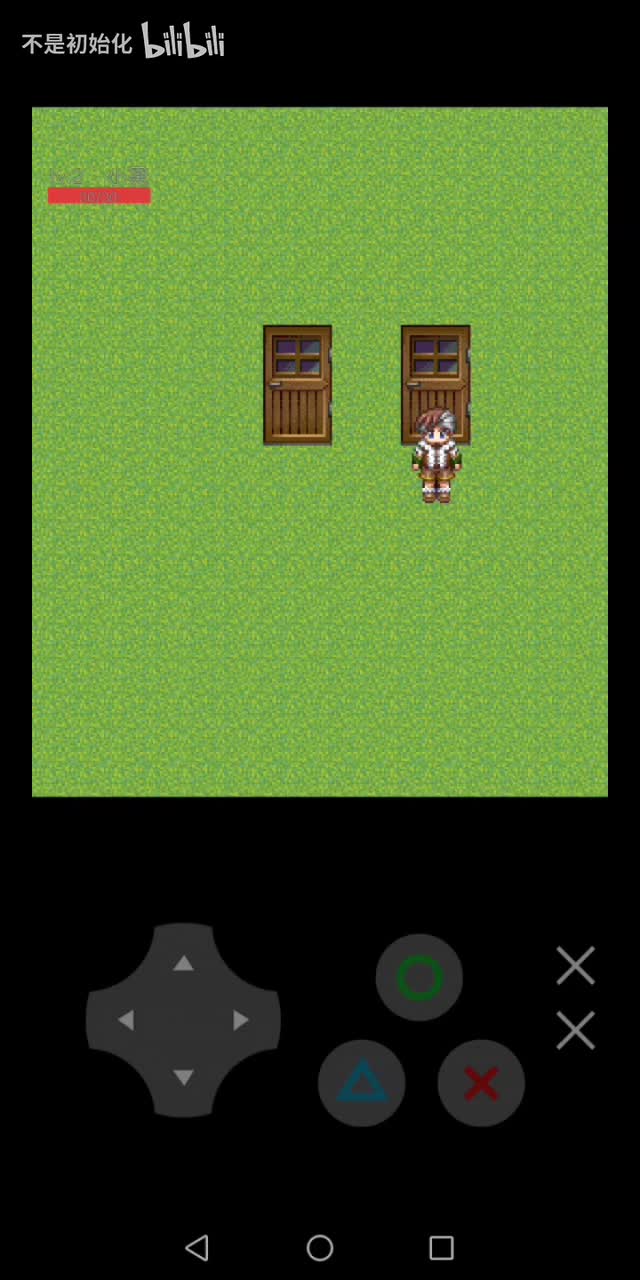Tap the right arrow on the d-pad
This screenshot has width=640, height=1280.
click(x=241, y=1020)
